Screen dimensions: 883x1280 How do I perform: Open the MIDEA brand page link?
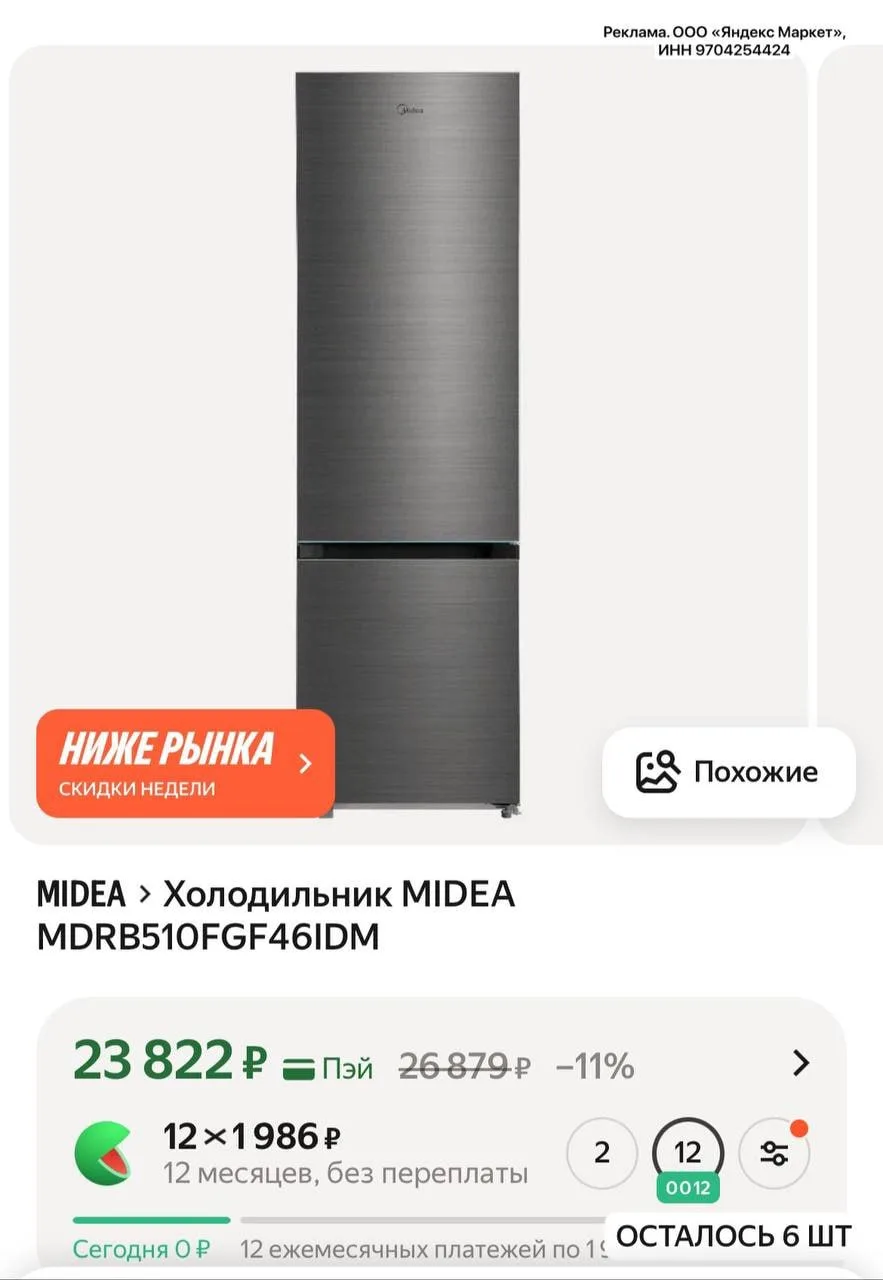pyautogui.click(x=81, y=893)
